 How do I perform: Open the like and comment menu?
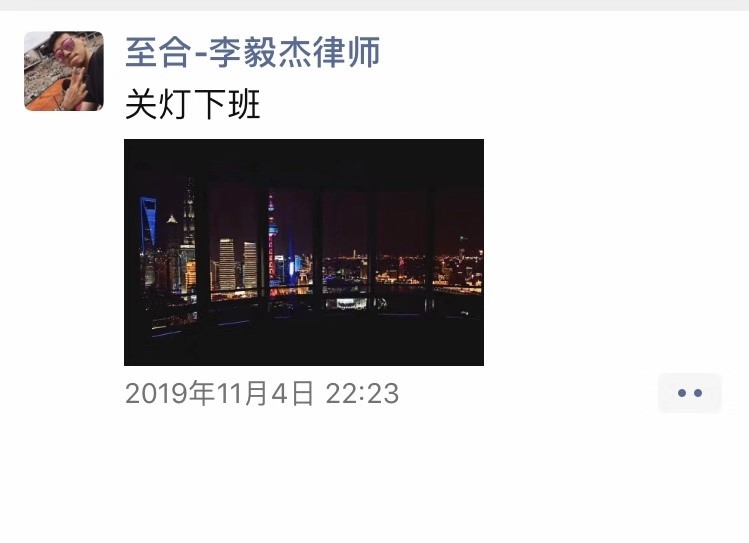(689, 393)
